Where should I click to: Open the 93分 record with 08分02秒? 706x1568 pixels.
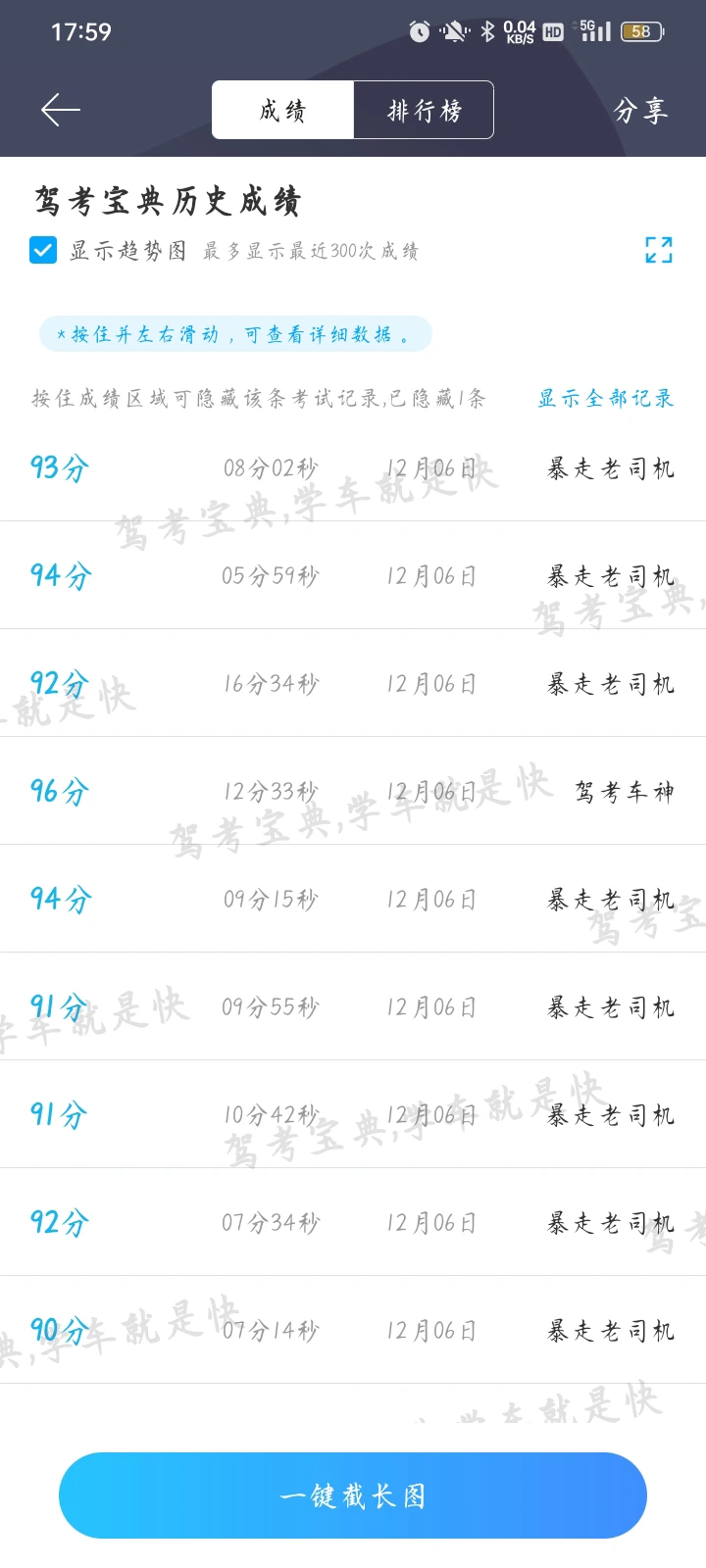(x=353, y=467)
